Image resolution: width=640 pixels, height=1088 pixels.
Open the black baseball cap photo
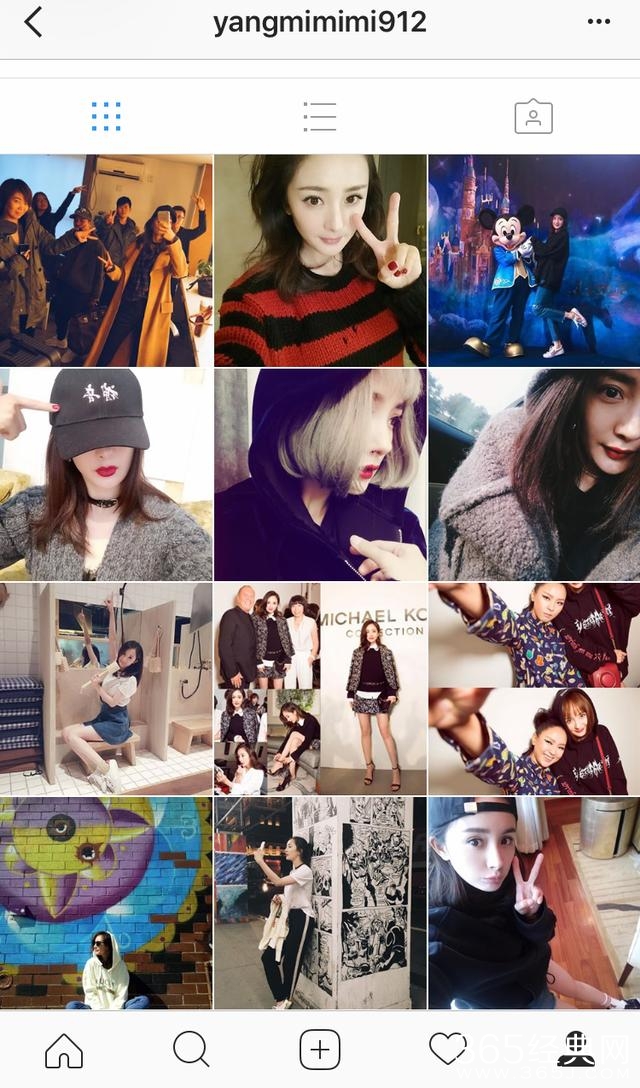[106, 475]
